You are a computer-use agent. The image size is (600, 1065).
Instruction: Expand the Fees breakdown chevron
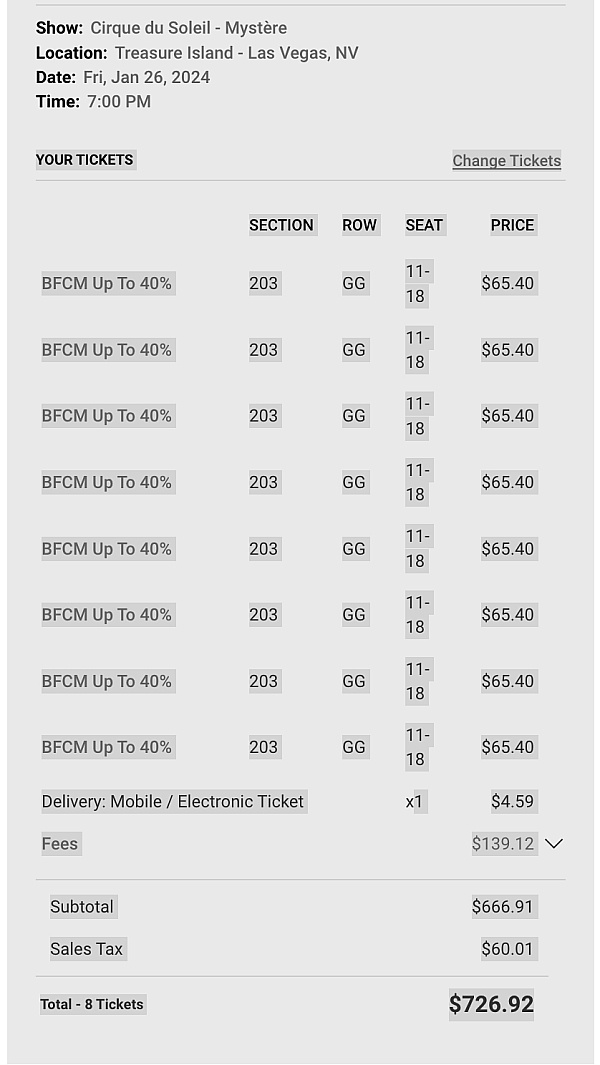pyautogui.click(x=554, y=843)
